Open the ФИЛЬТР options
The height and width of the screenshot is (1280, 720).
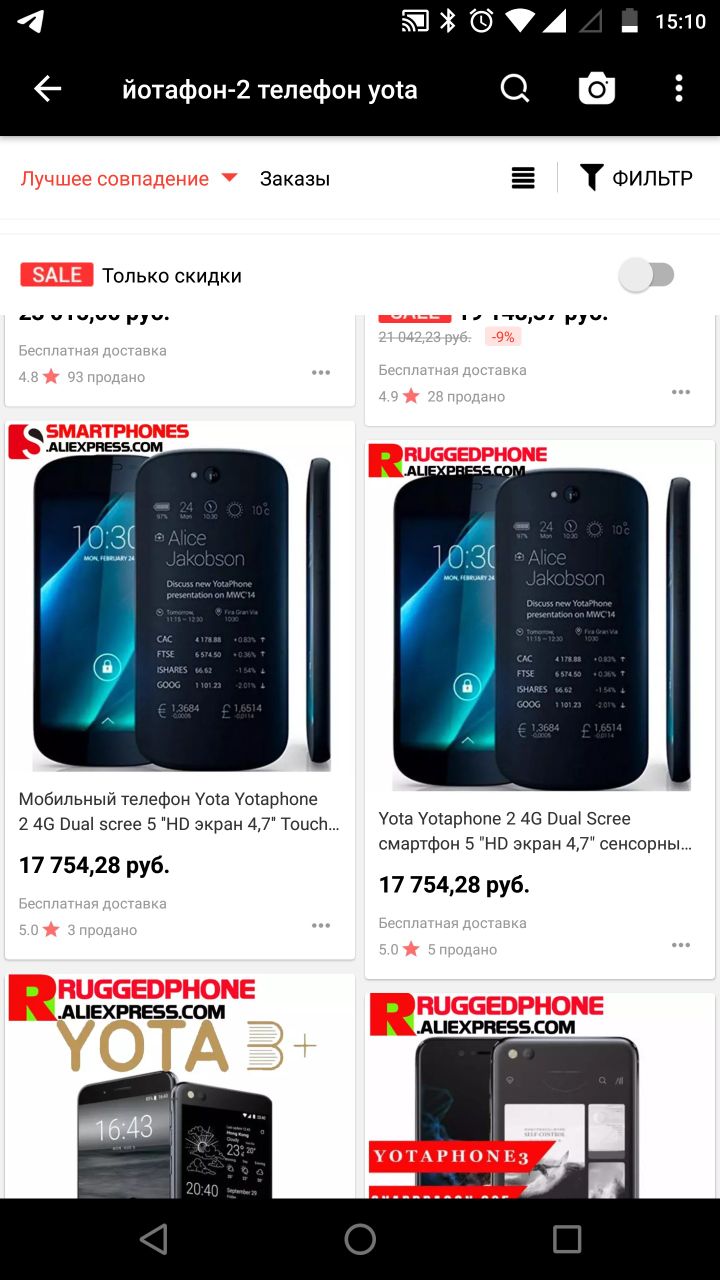click(636, 178)
